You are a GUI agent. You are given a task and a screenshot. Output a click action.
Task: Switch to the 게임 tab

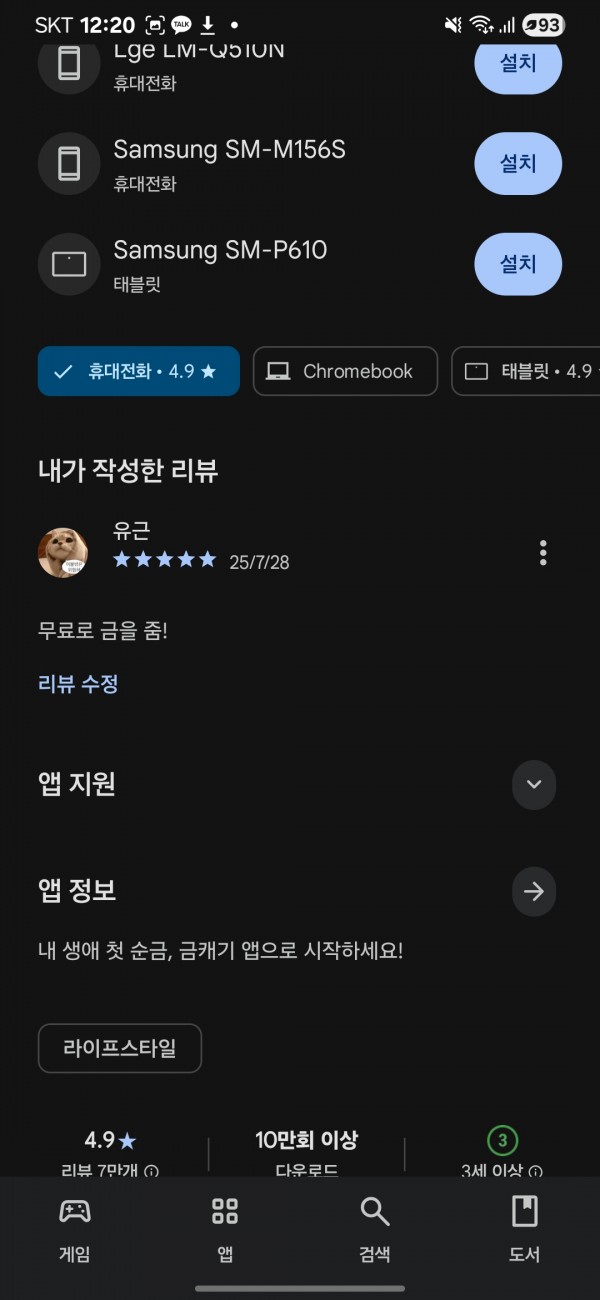(75, 1230)
